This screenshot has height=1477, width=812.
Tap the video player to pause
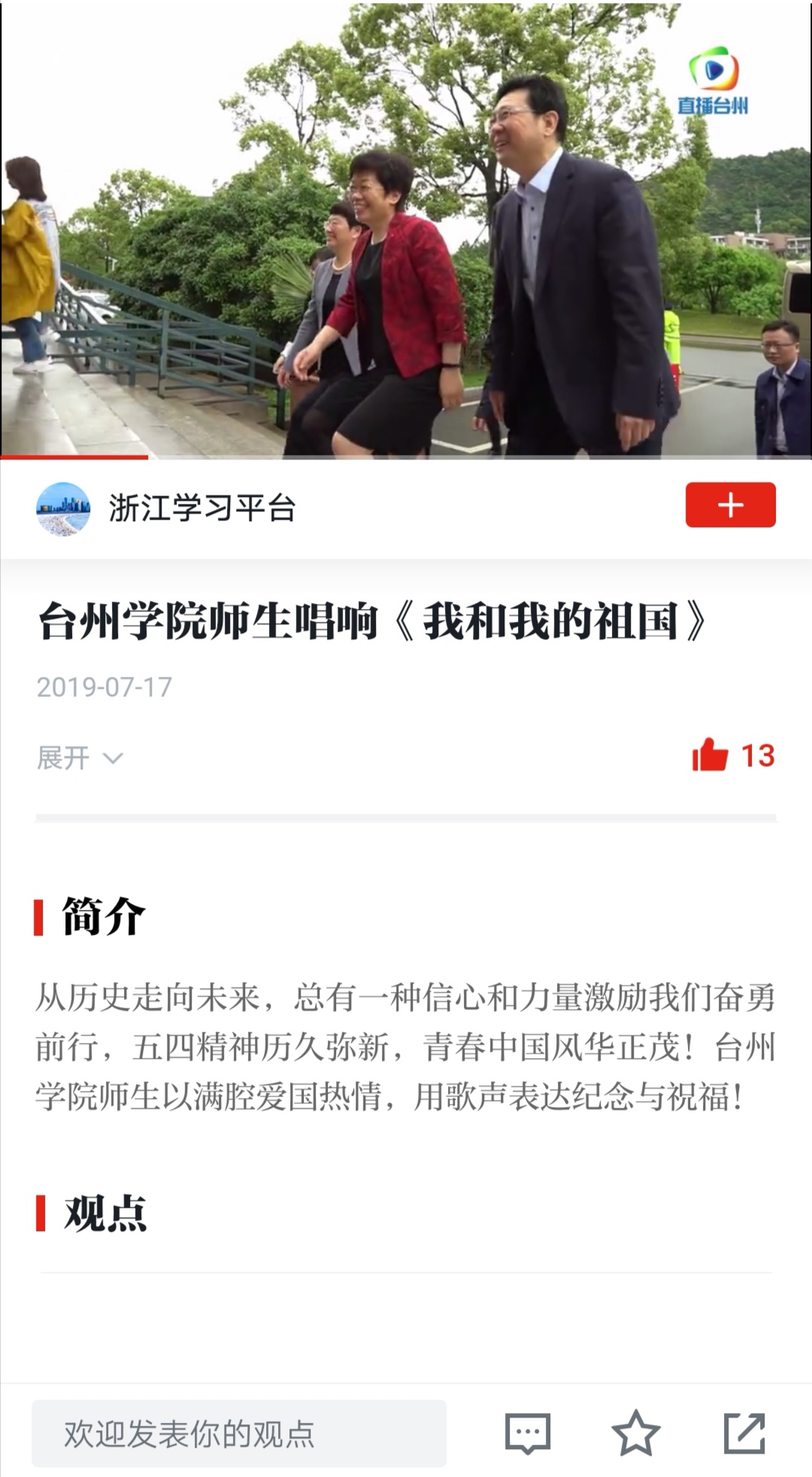click(406, 229)
